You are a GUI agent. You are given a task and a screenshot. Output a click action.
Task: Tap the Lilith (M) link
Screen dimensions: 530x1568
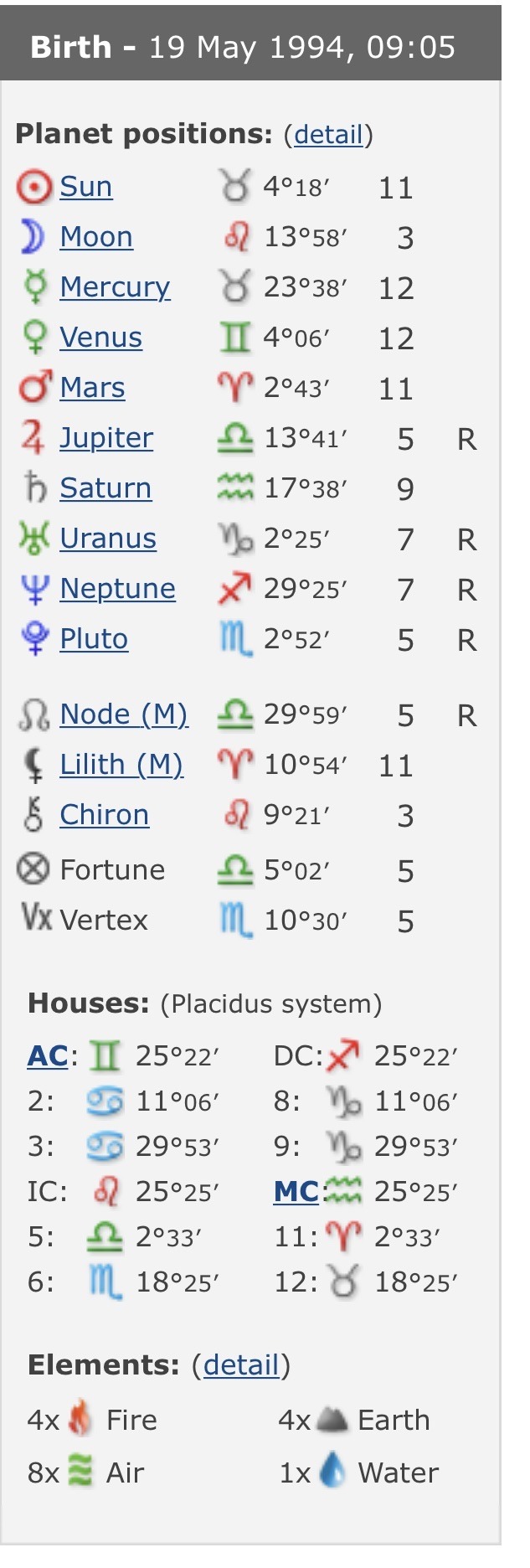[121, 765]
